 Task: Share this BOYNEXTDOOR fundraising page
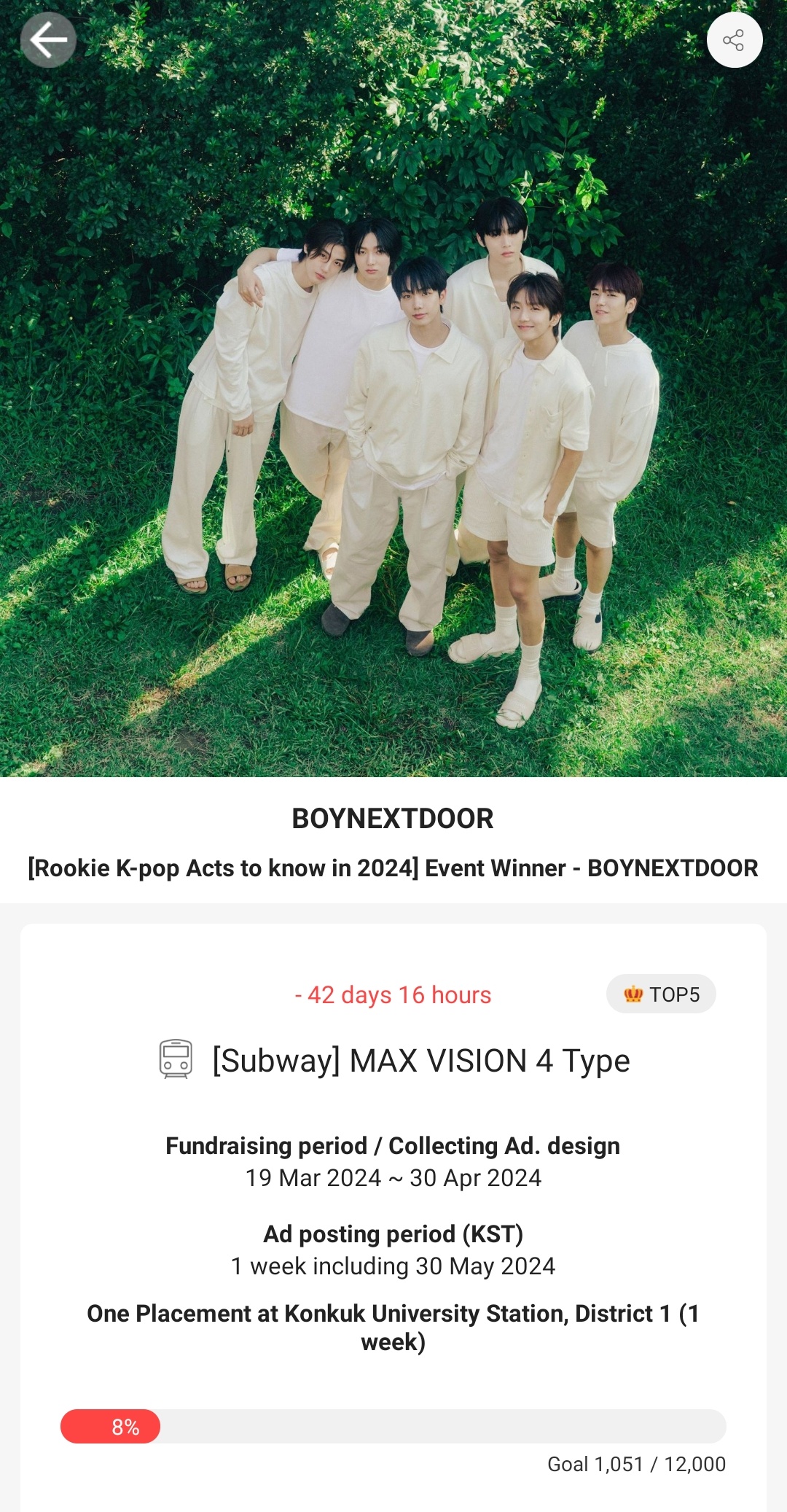pyautogui.click(x=734, y=40)
